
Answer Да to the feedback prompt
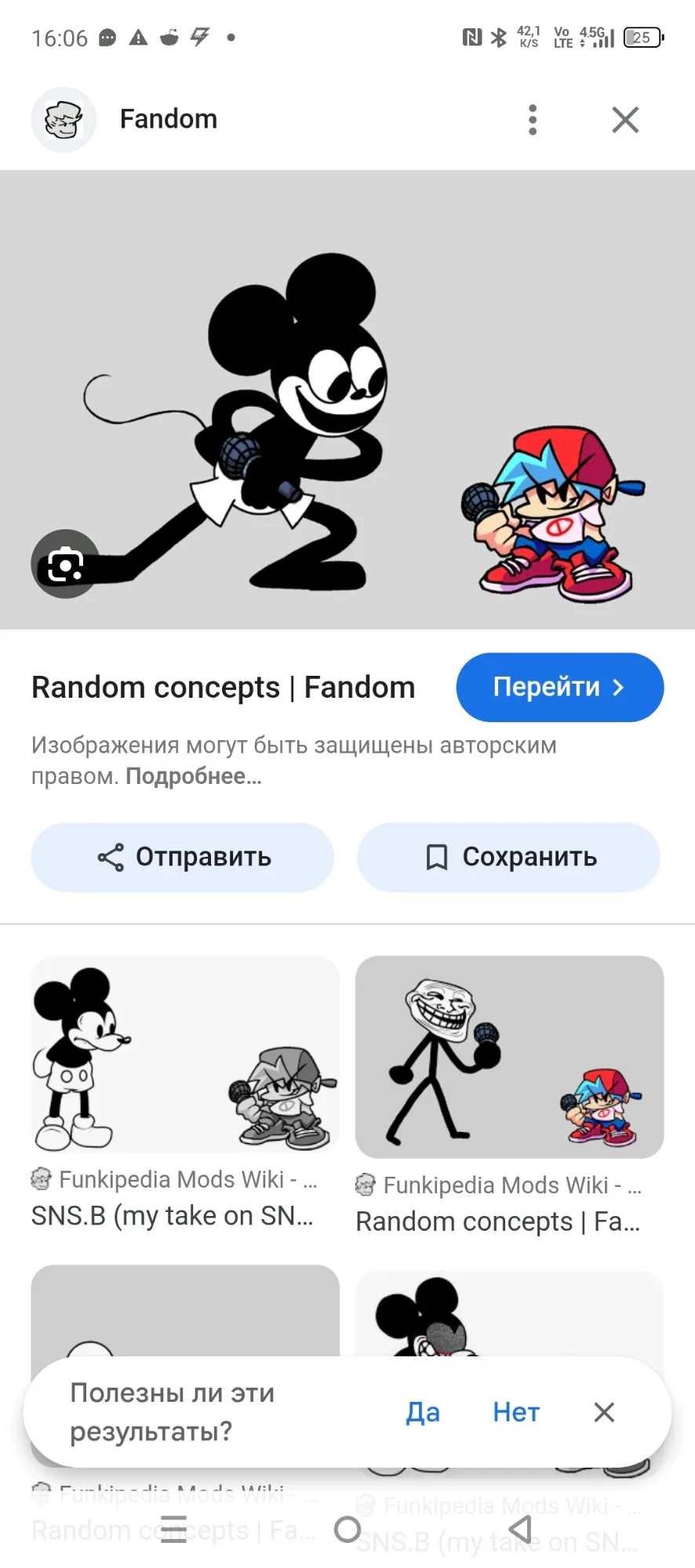pyautogui.click(x=423, y=1412)
